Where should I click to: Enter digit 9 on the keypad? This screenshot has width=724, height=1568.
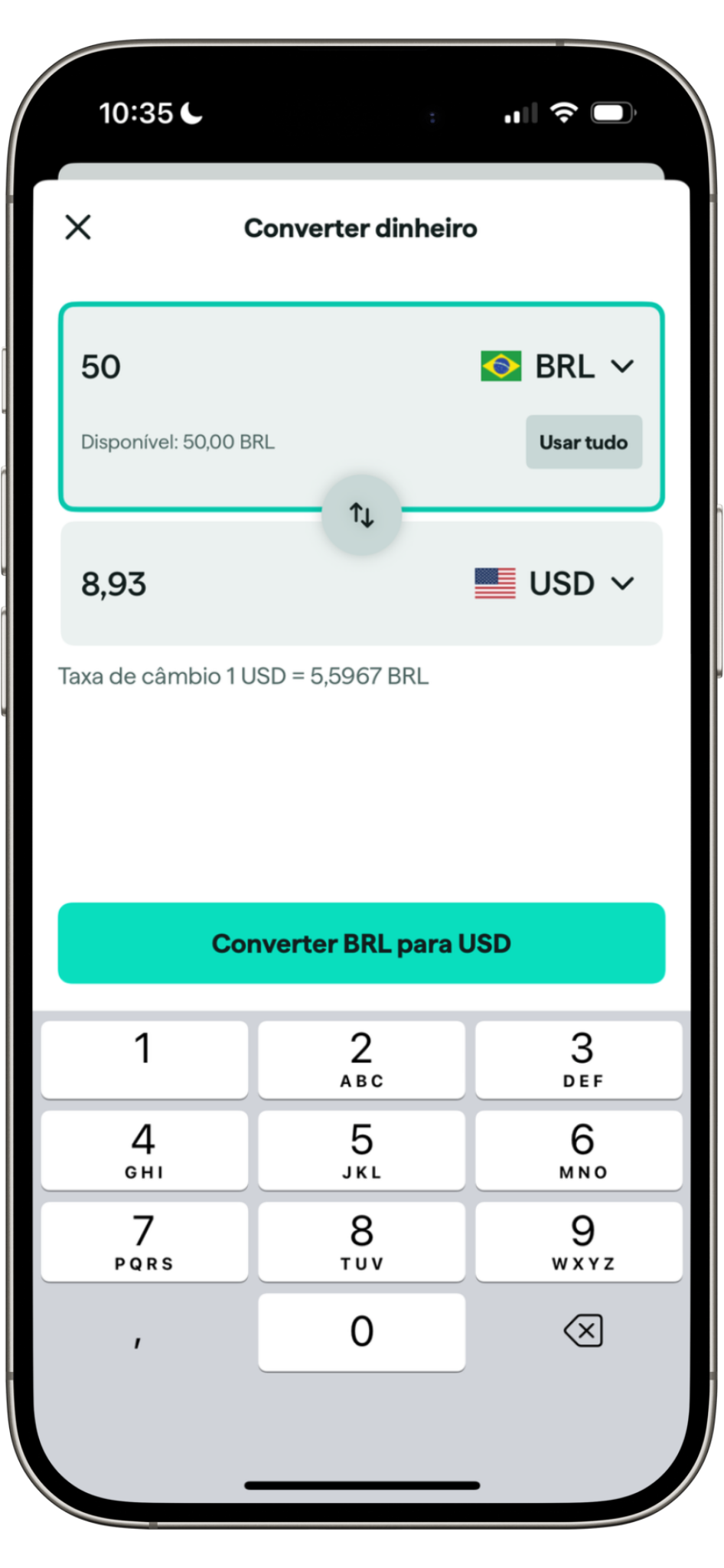pos(579,1241)
